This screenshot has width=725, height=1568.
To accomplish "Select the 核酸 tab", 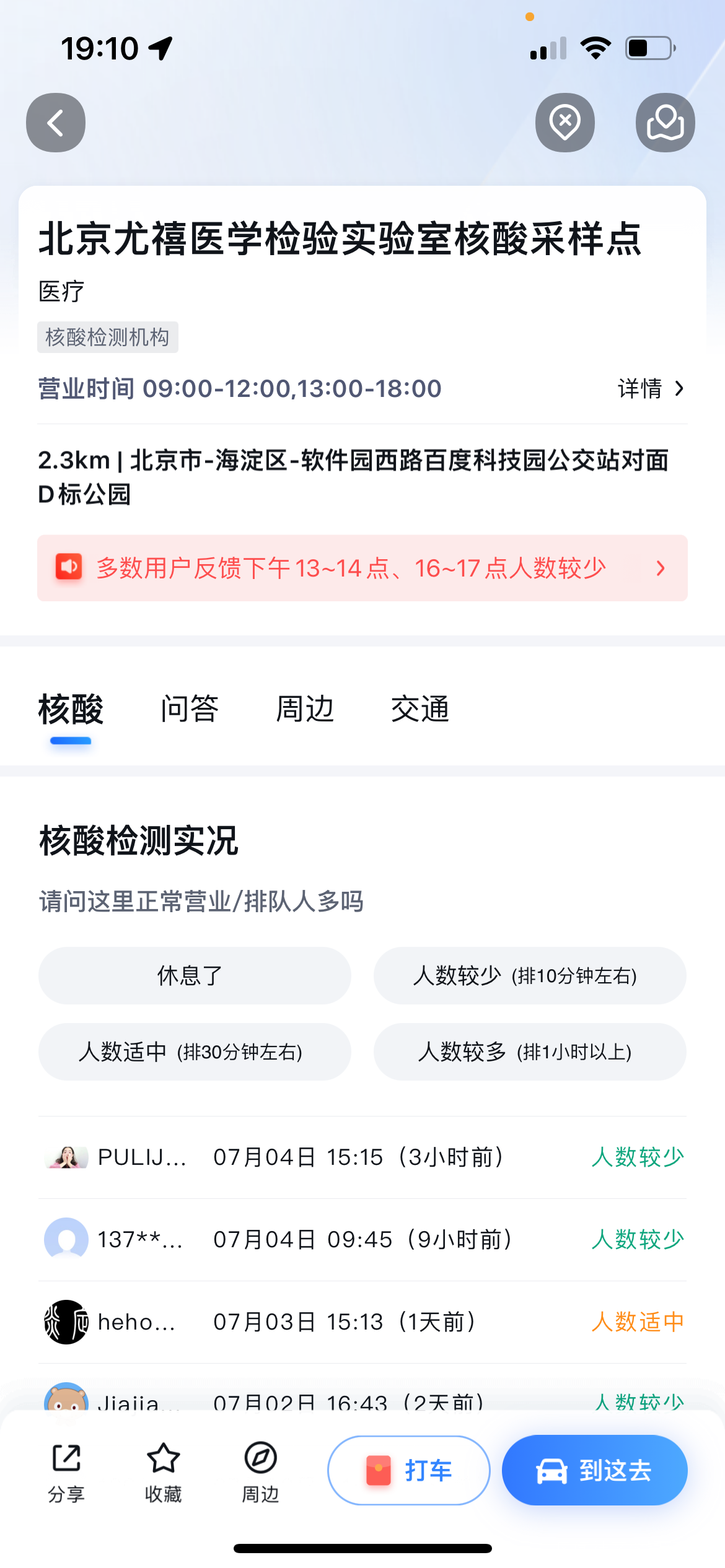I will coord(71,709).
